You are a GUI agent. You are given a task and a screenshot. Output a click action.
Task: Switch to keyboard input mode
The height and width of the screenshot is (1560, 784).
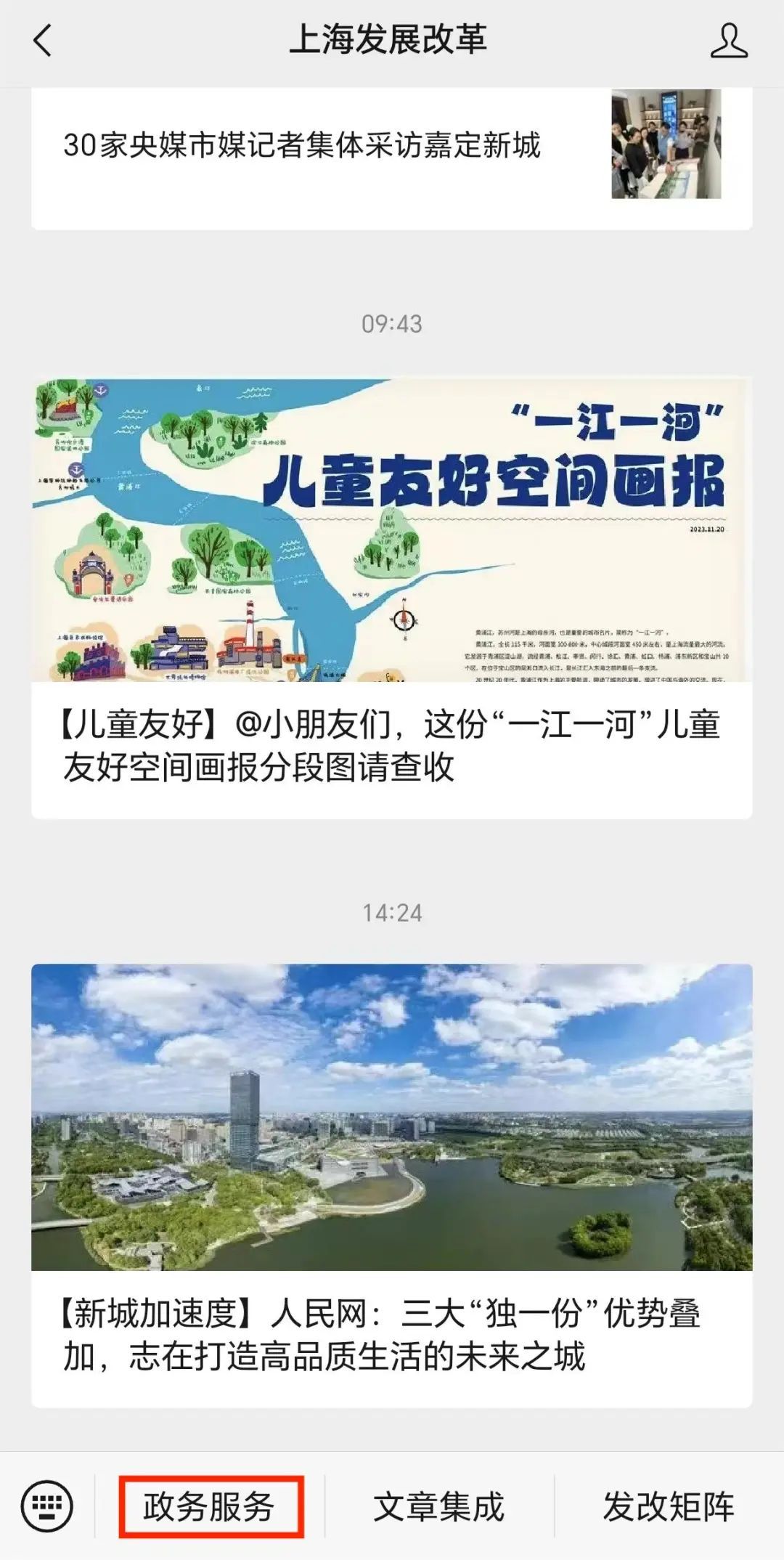click(x=47, y=1506)
